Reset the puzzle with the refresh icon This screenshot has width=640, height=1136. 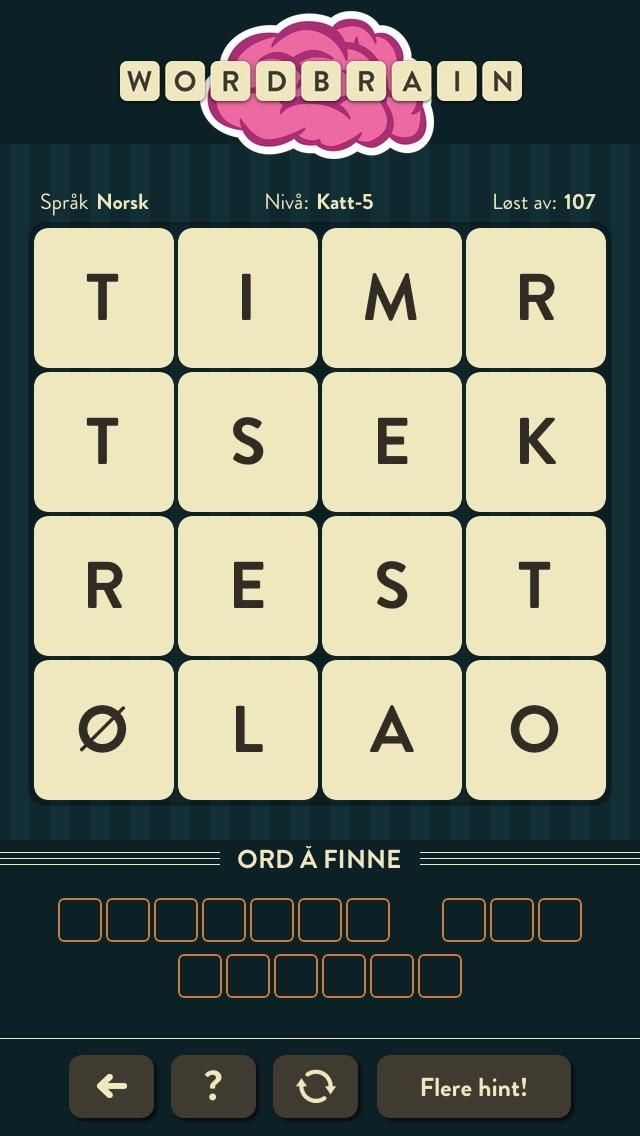[x=315, y=1085]
